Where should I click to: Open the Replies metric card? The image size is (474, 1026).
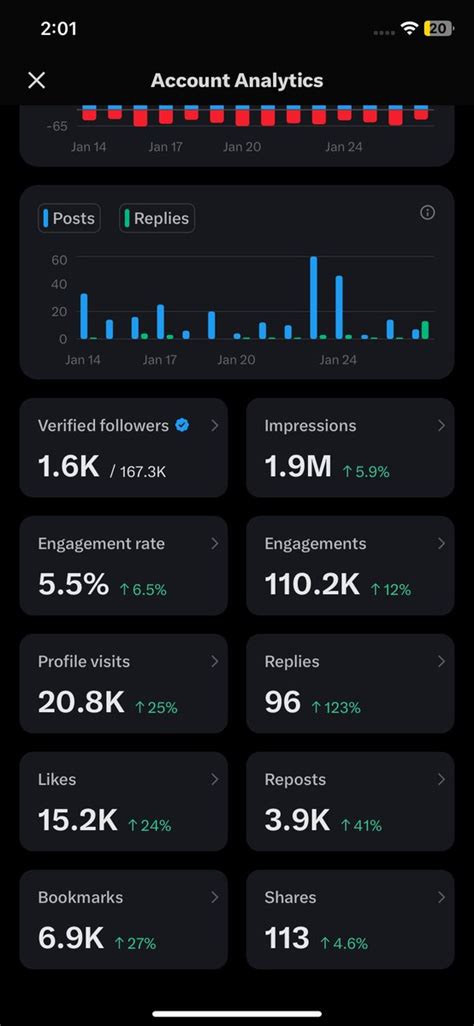click(x=350, y=683)
